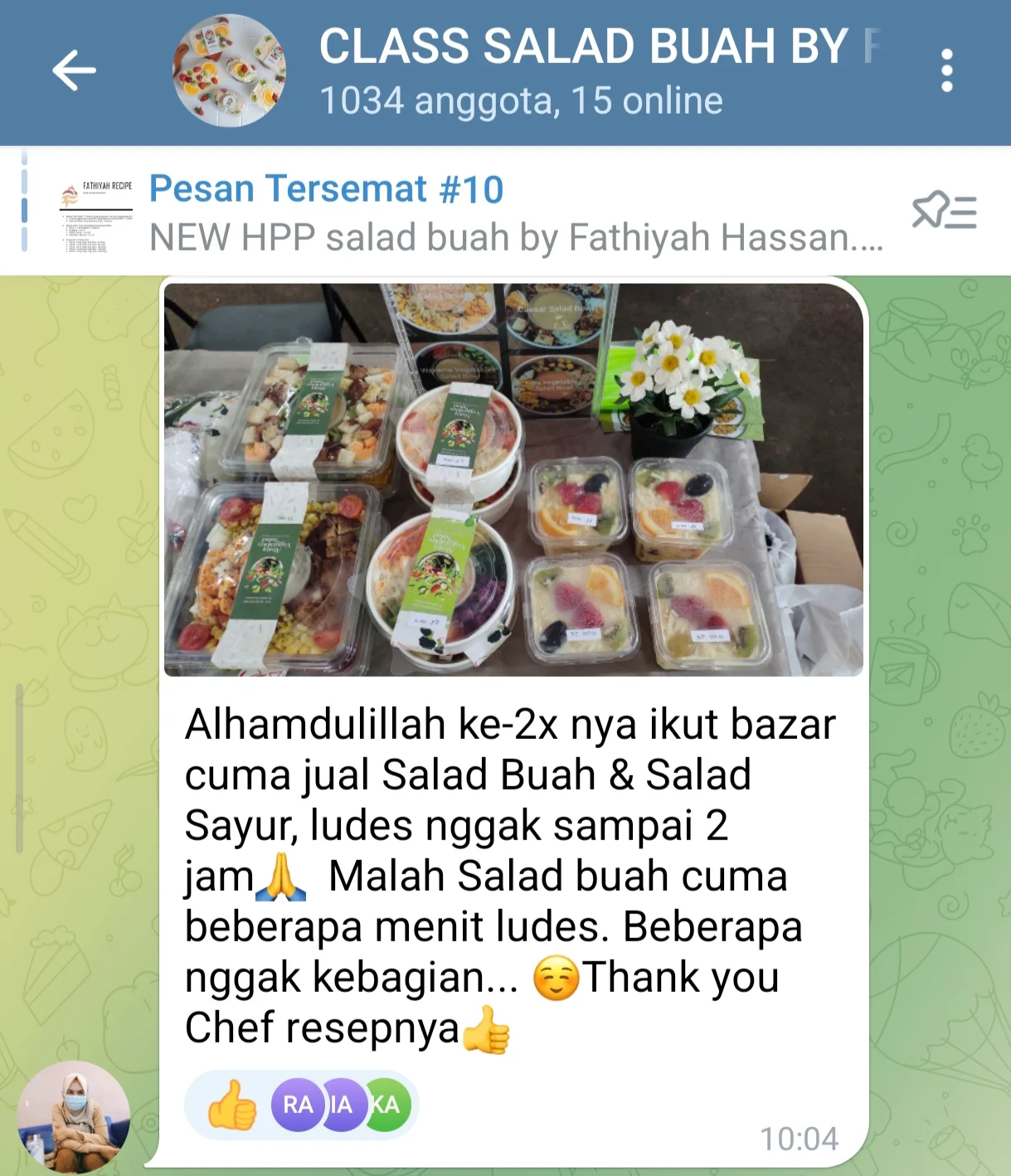
Task: Open the three-dot overflow menu
Action: 946,70
